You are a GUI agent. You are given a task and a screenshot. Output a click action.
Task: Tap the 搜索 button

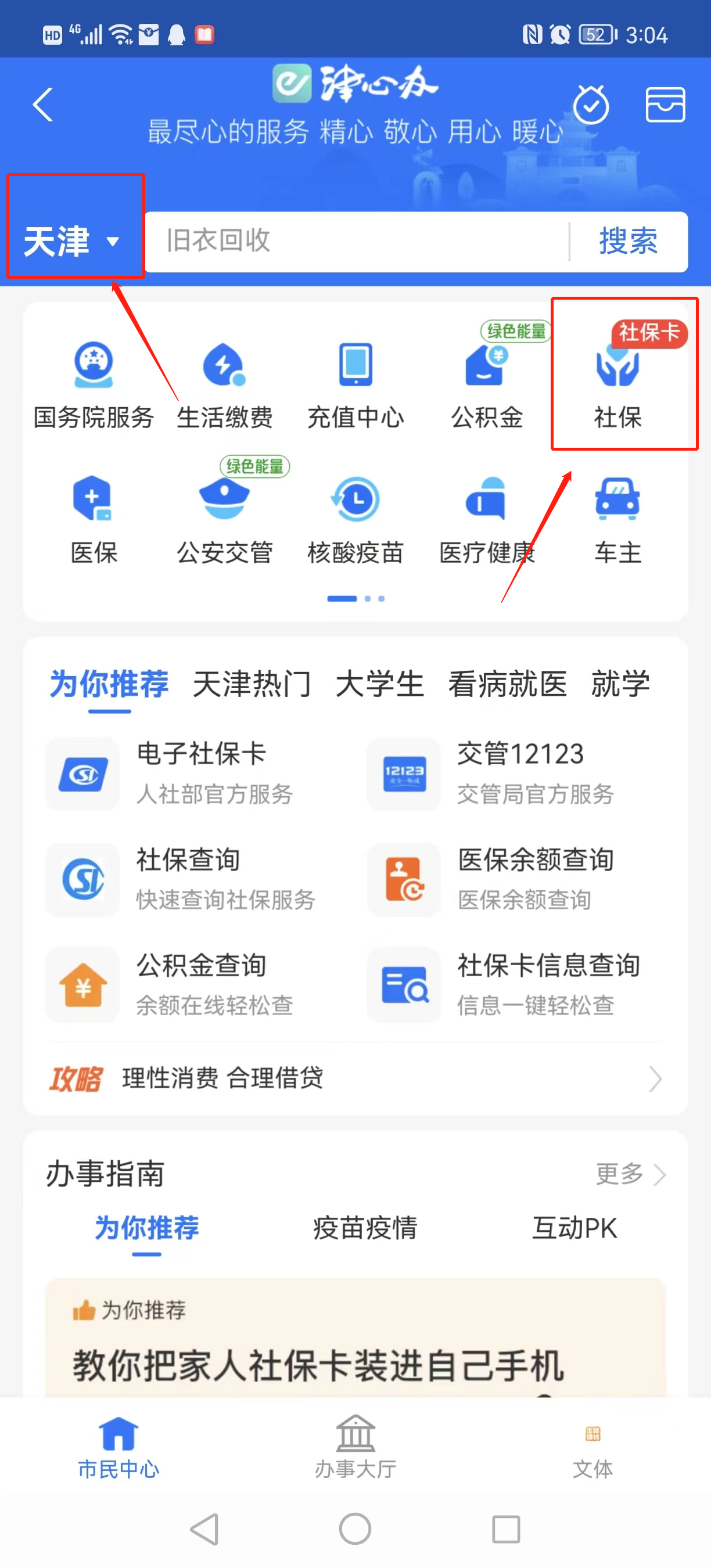[x=627, y=241]
